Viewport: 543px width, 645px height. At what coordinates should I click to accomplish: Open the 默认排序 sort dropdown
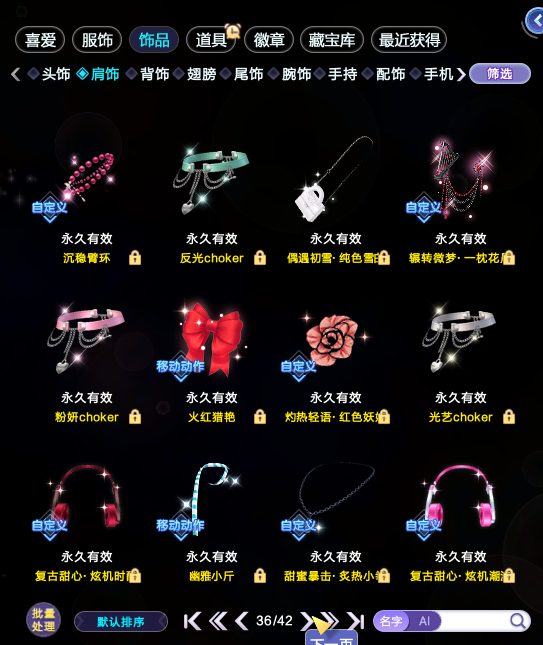click(121, 621)
